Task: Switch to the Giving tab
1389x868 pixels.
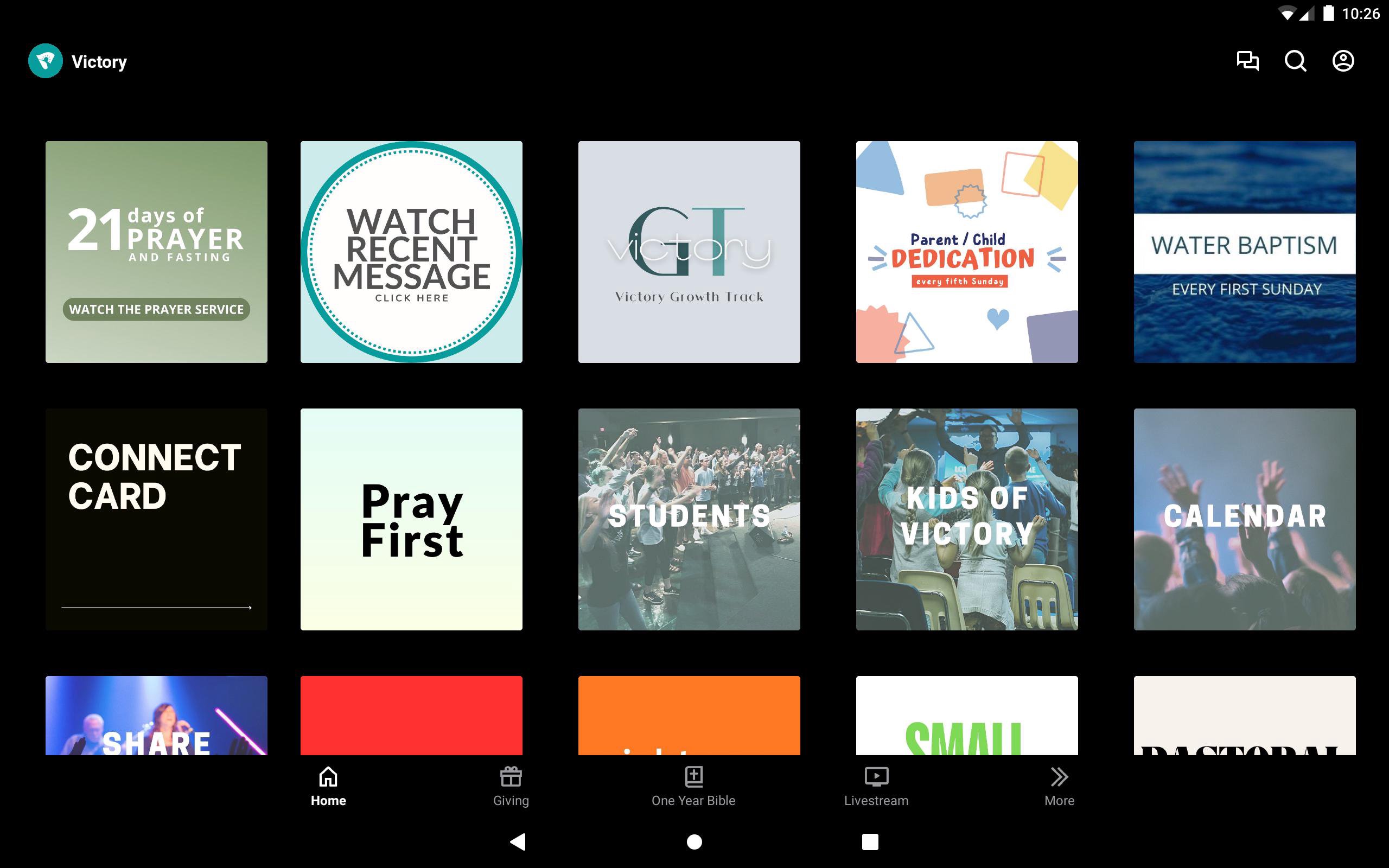Action: 510,786
